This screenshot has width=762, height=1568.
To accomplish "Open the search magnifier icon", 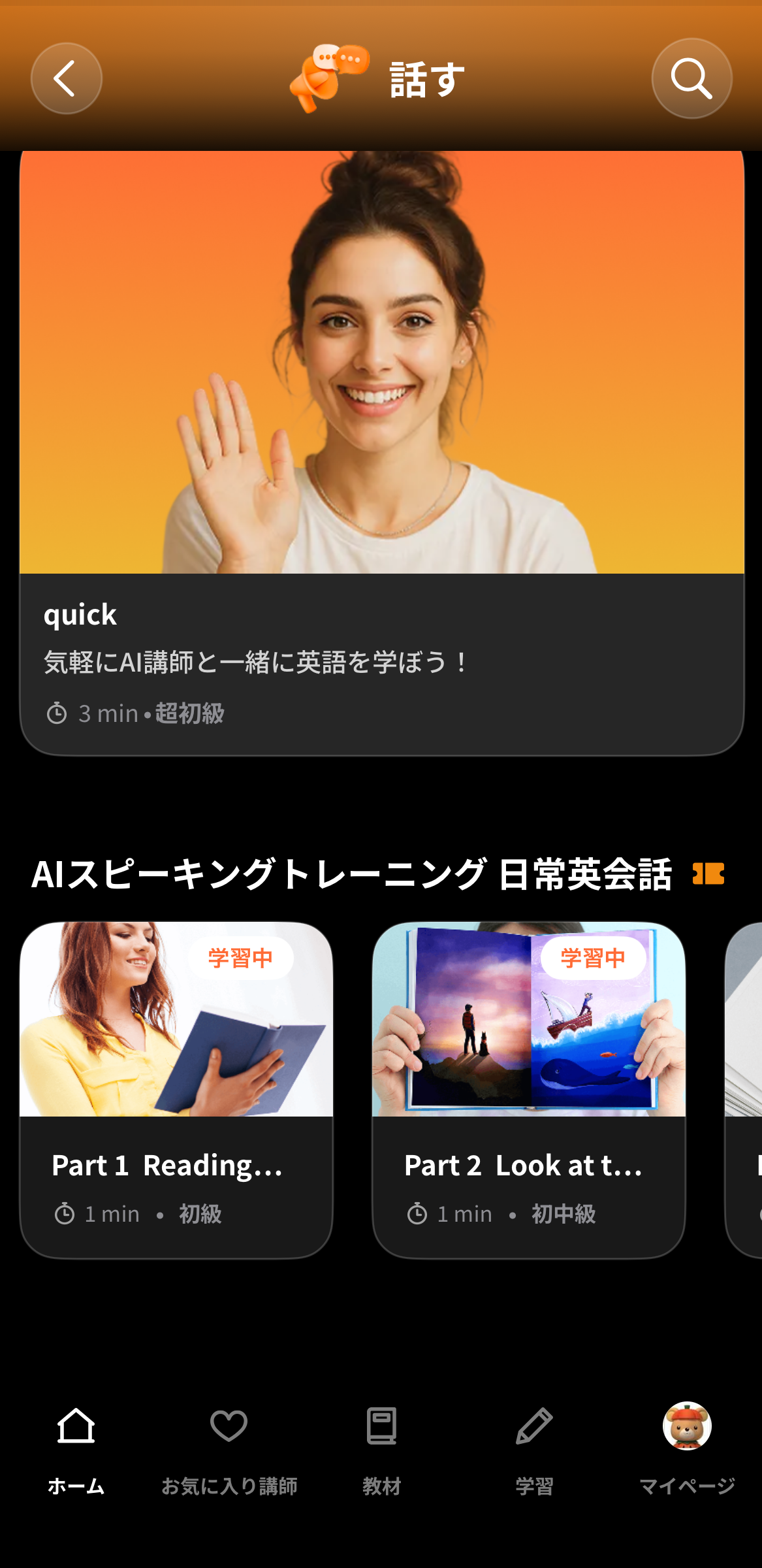I will [x=691, y=78].
